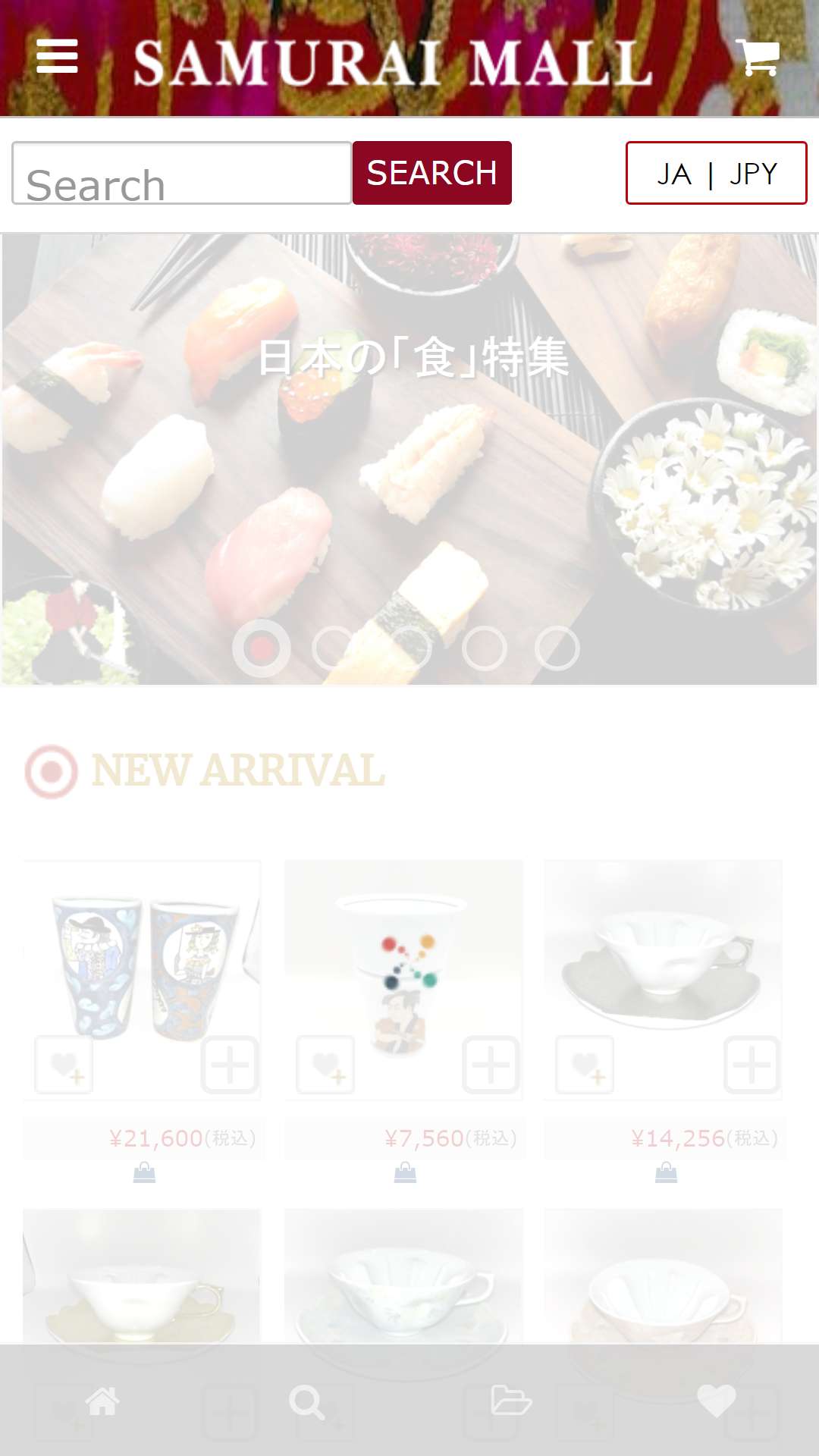
Task: Tap the shopping bag icon under ¥7,560
Action: coord(405,1173)
